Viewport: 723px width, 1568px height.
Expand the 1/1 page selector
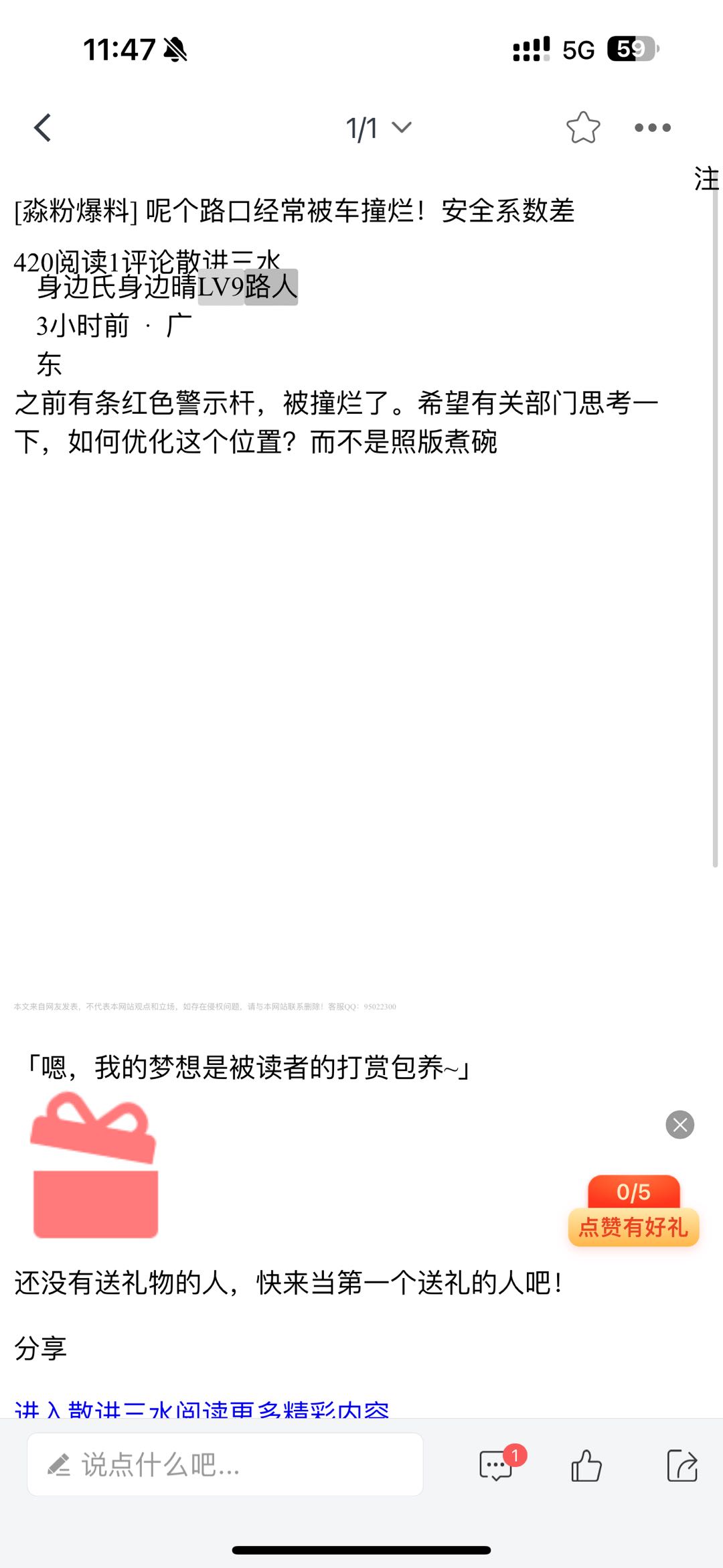point(378,127)
